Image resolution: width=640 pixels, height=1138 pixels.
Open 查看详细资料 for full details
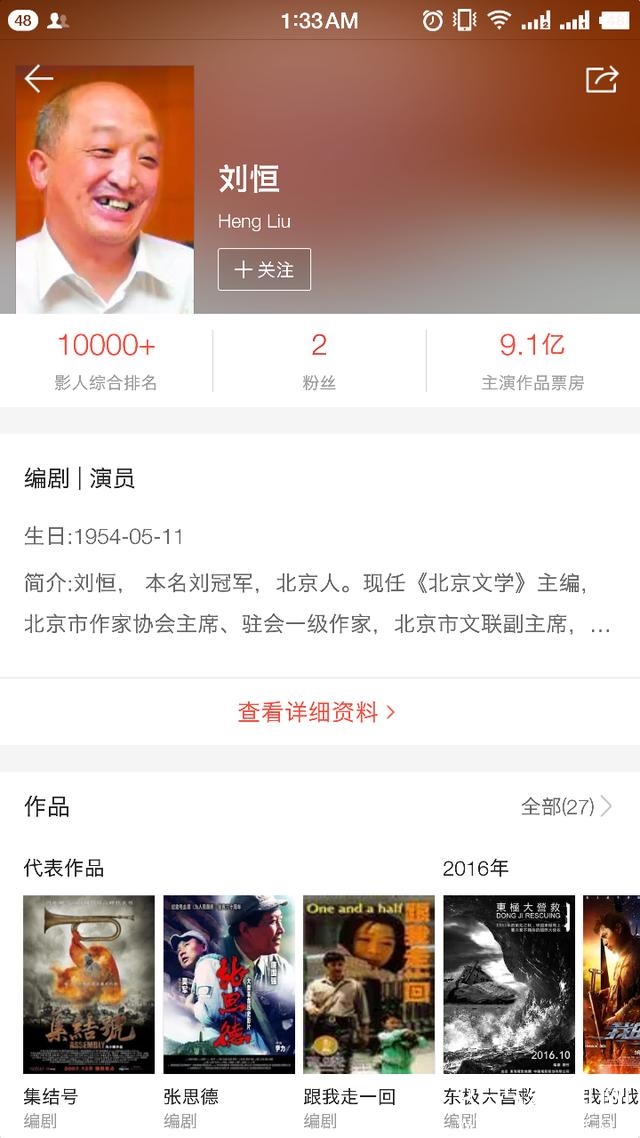(318, 712)
